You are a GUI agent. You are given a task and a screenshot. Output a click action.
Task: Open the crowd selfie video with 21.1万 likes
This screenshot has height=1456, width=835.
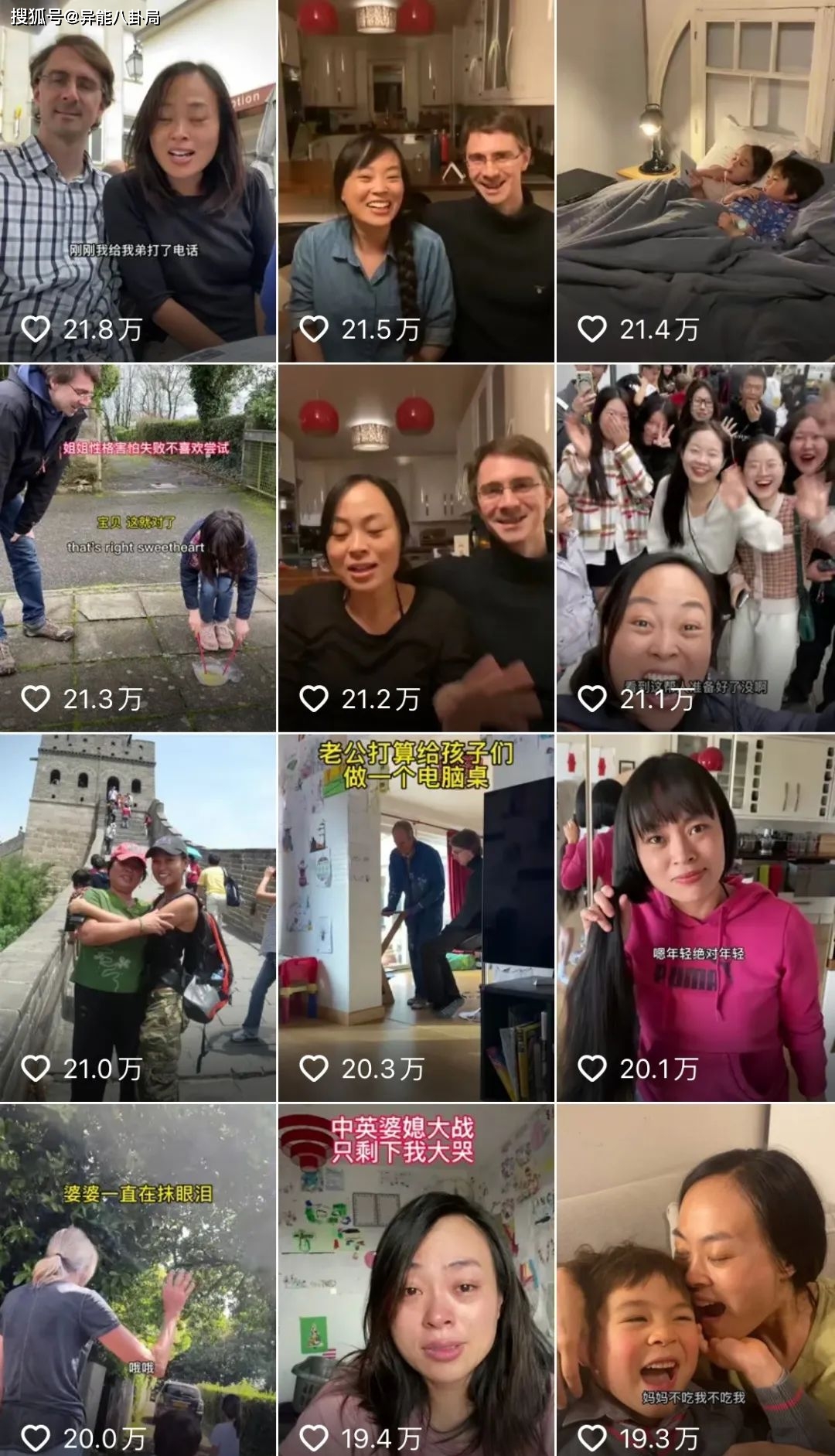[x=695, y=548]
